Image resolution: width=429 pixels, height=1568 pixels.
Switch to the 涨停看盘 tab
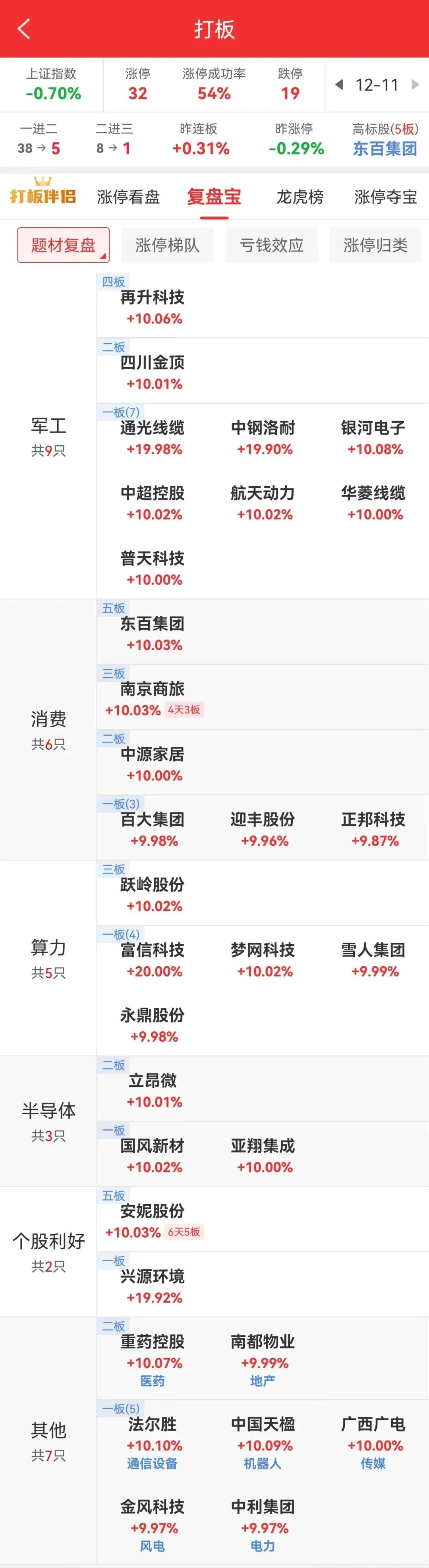click(x=128, y=197)
